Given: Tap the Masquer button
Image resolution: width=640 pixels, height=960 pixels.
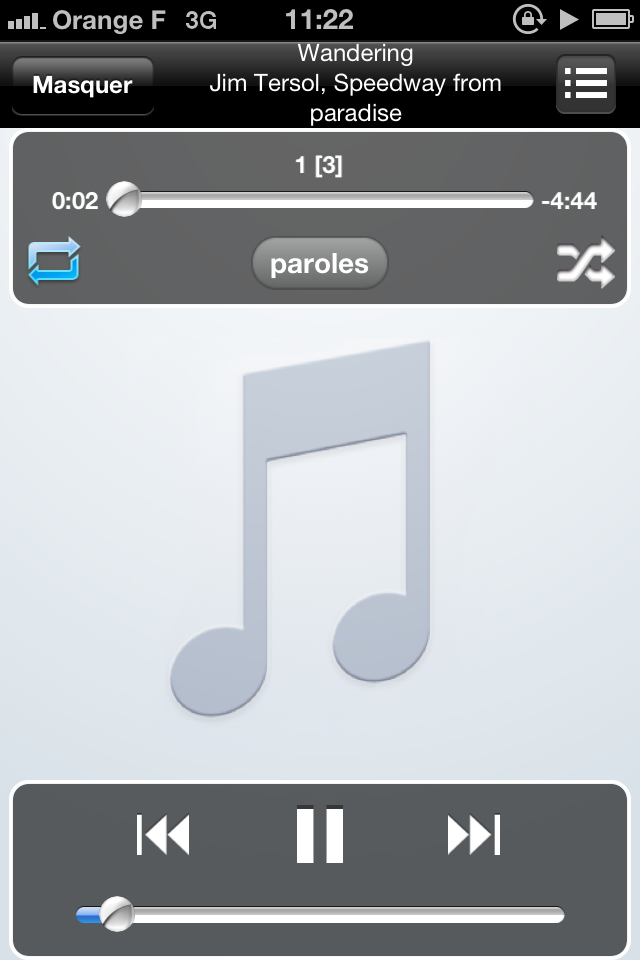Looking at the screenshot, I should 82,85.
